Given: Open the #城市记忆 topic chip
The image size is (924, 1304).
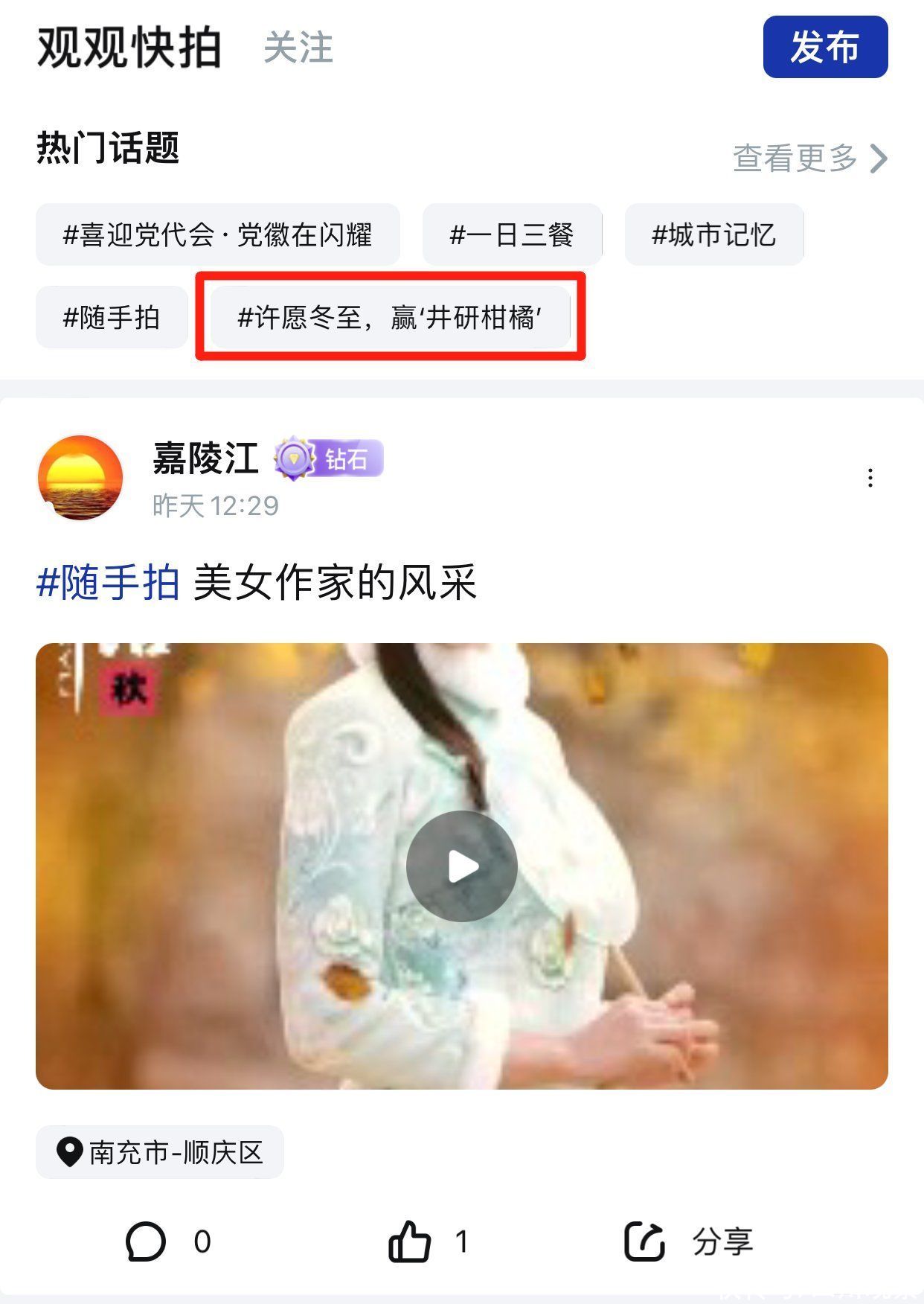Looking at the screenshot, I should pos(713,235).
